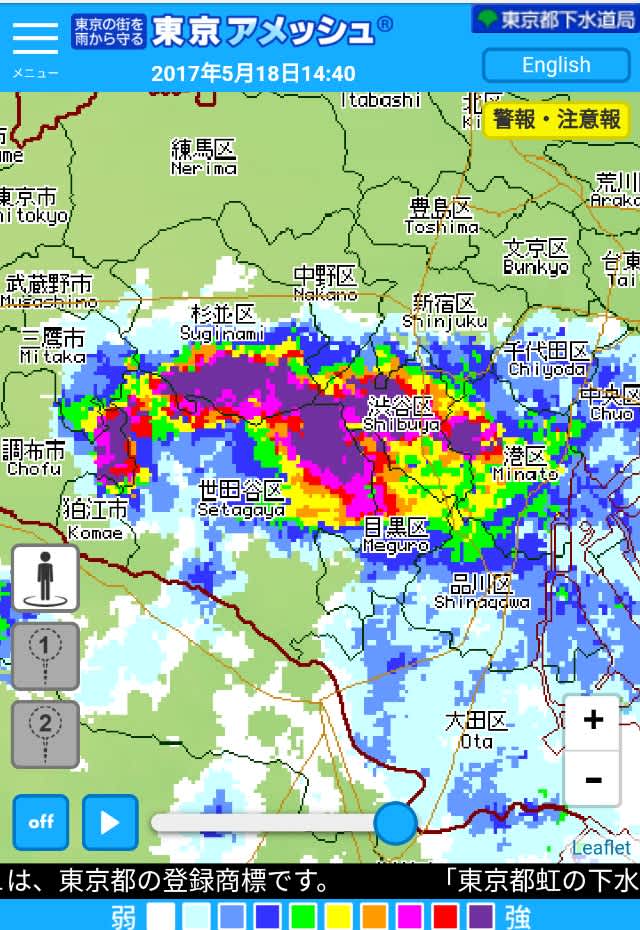Switch language with the English button
The width and height of the screenshot is (640, 930).
coord(556,65)
